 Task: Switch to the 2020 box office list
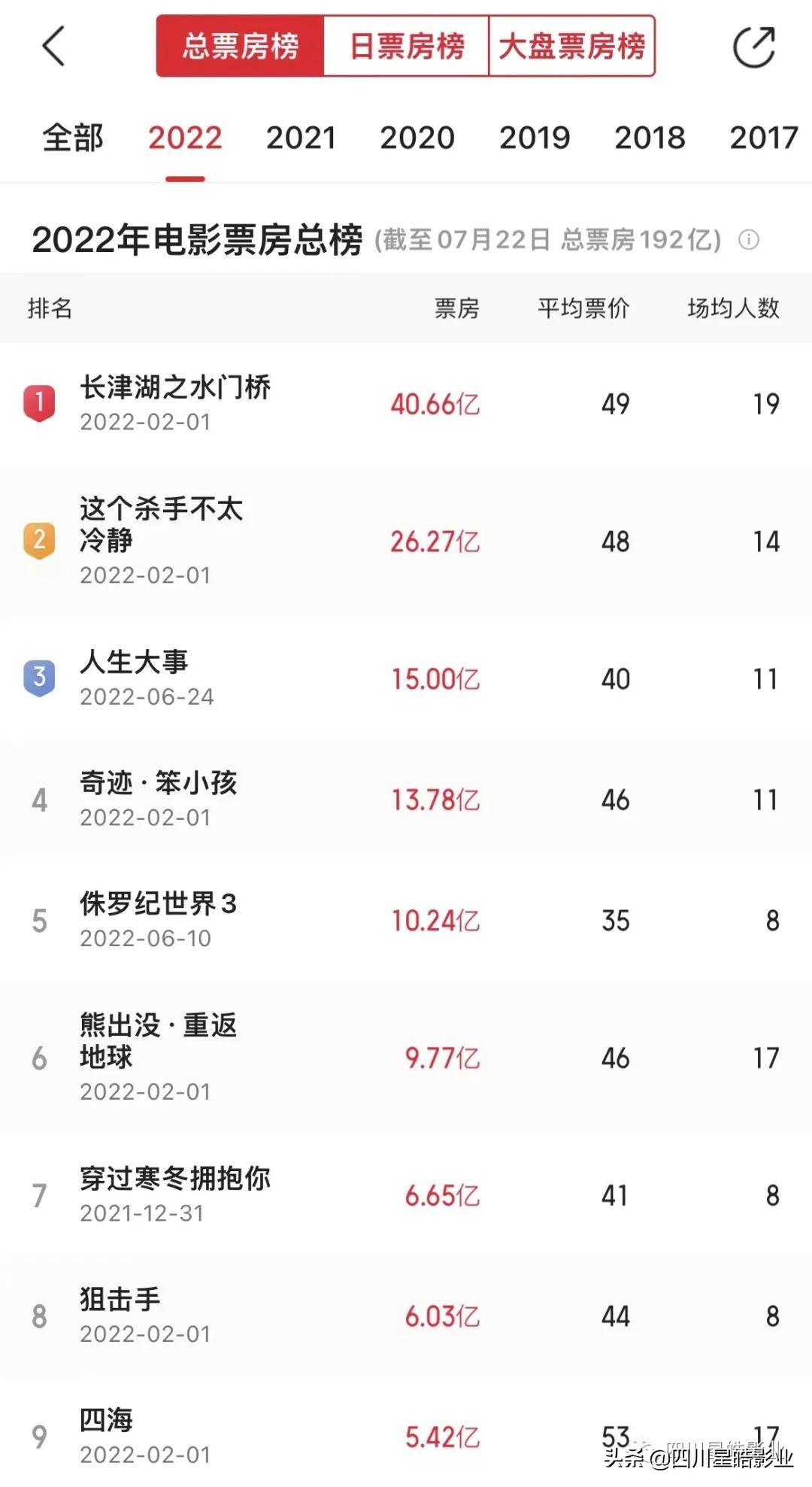[417, 138]
